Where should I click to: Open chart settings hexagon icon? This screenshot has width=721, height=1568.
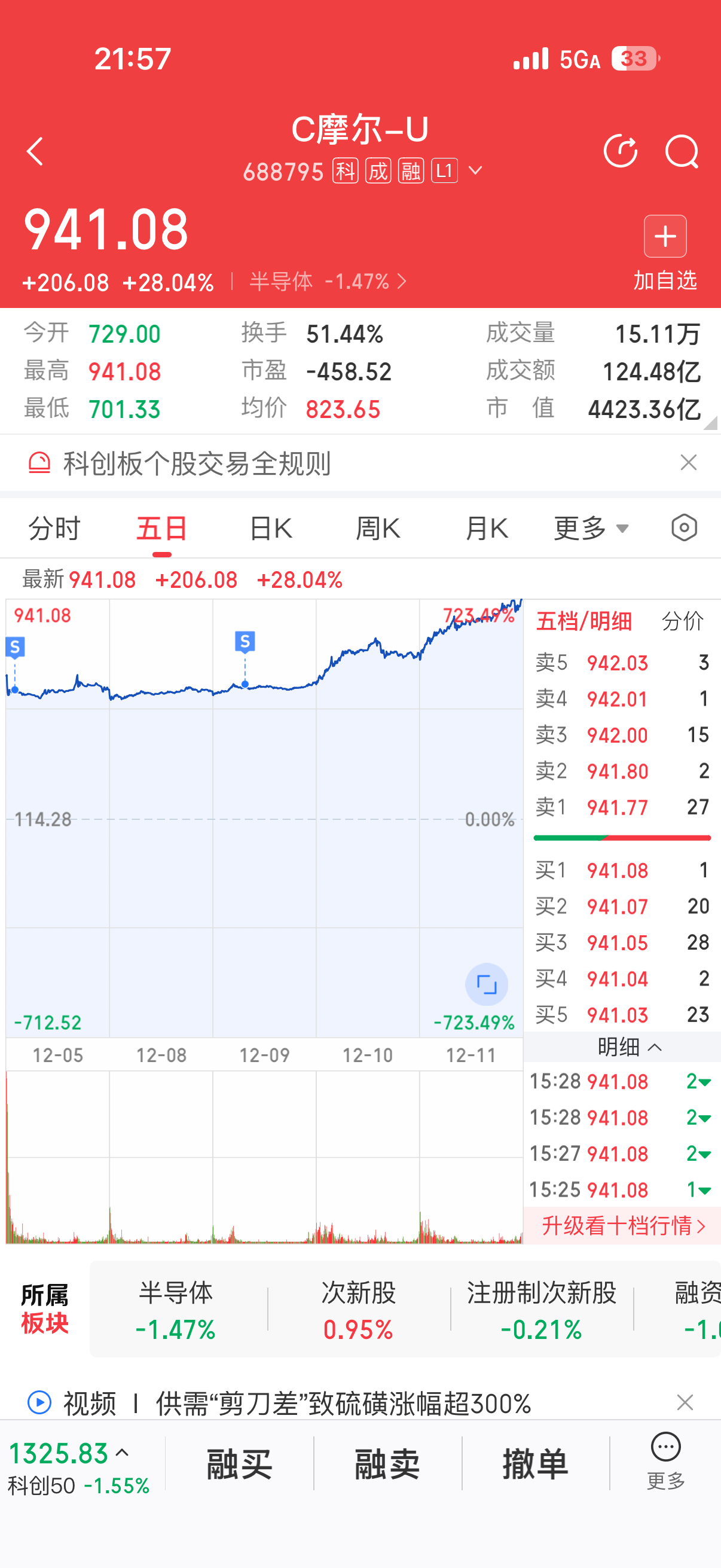[684, 527]
